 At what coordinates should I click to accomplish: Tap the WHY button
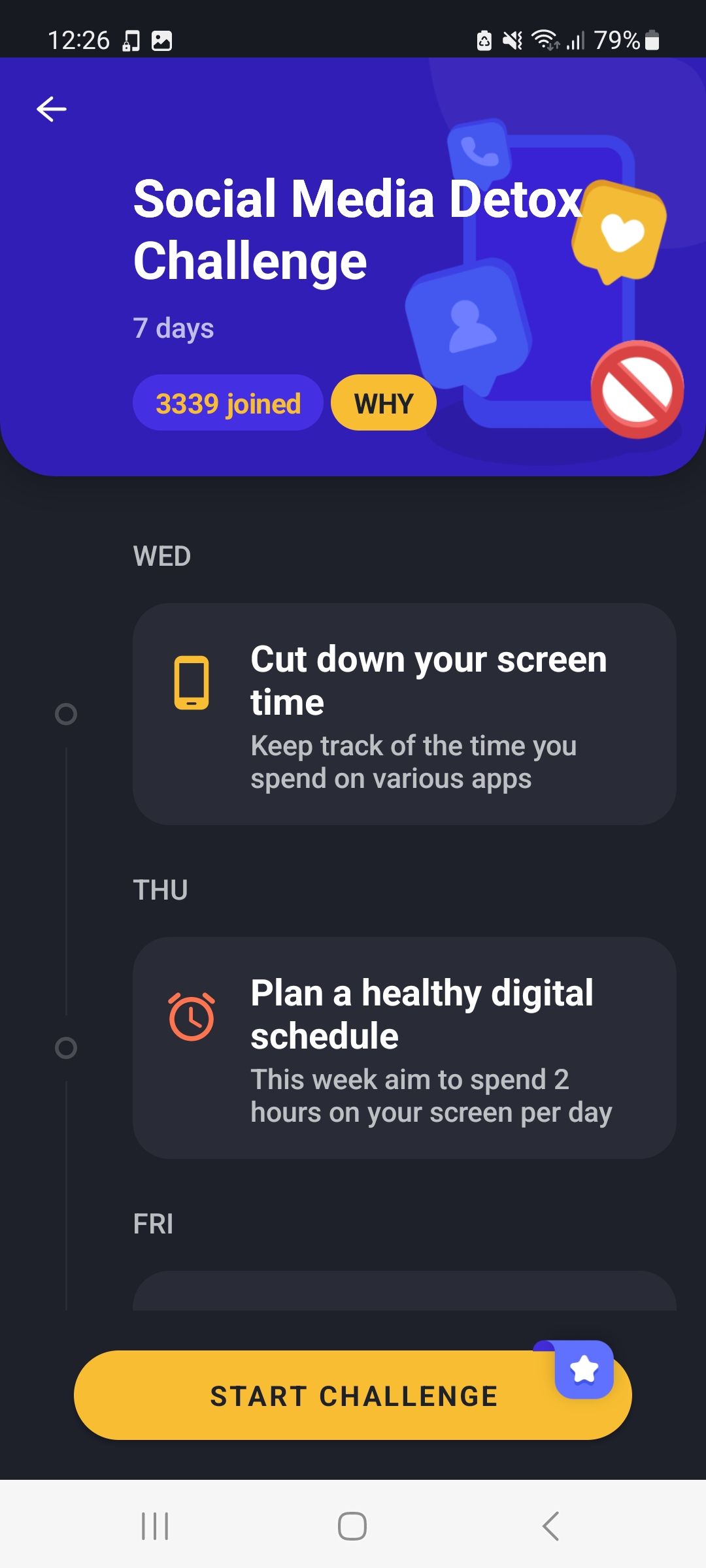point(384,403)
